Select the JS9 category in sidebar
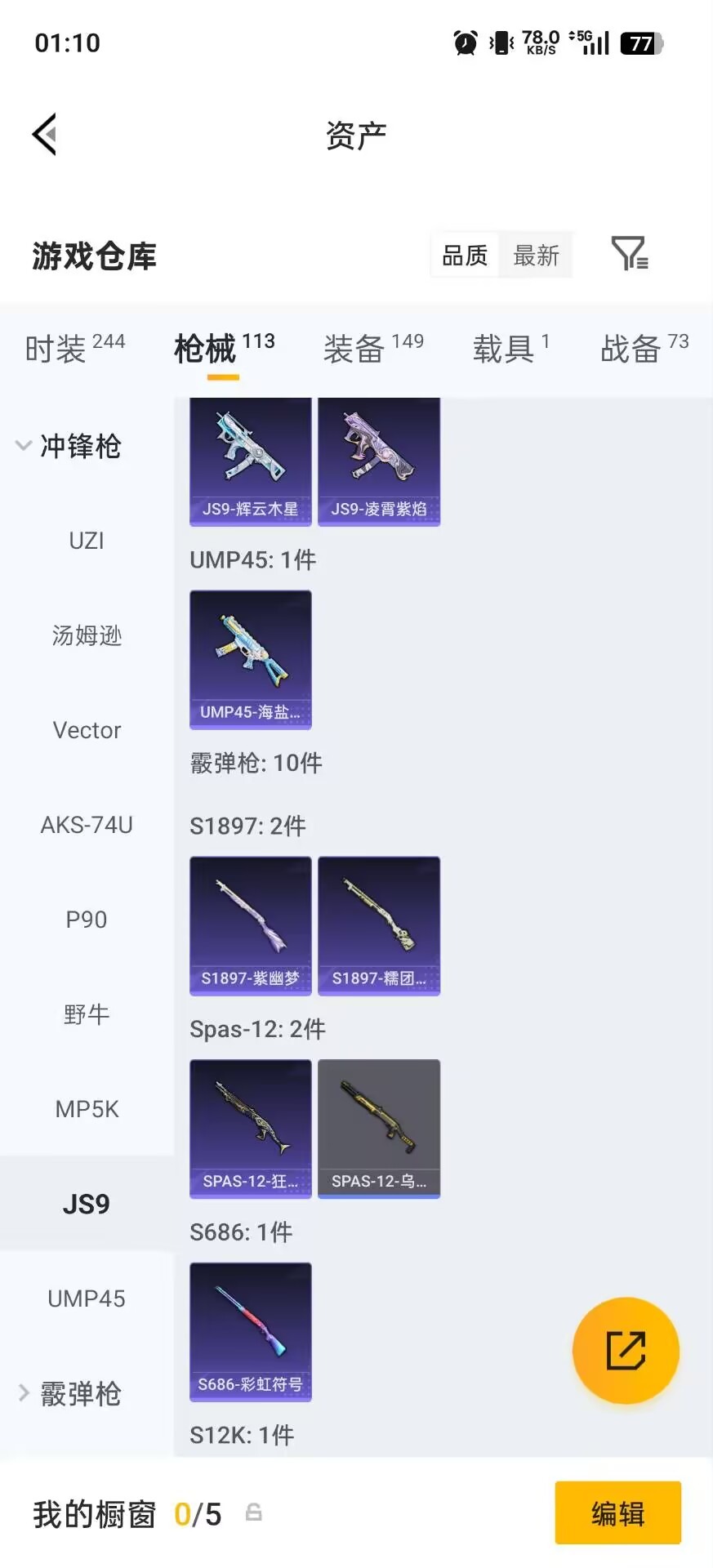 pyautogui.click(x=85, y=1203)
